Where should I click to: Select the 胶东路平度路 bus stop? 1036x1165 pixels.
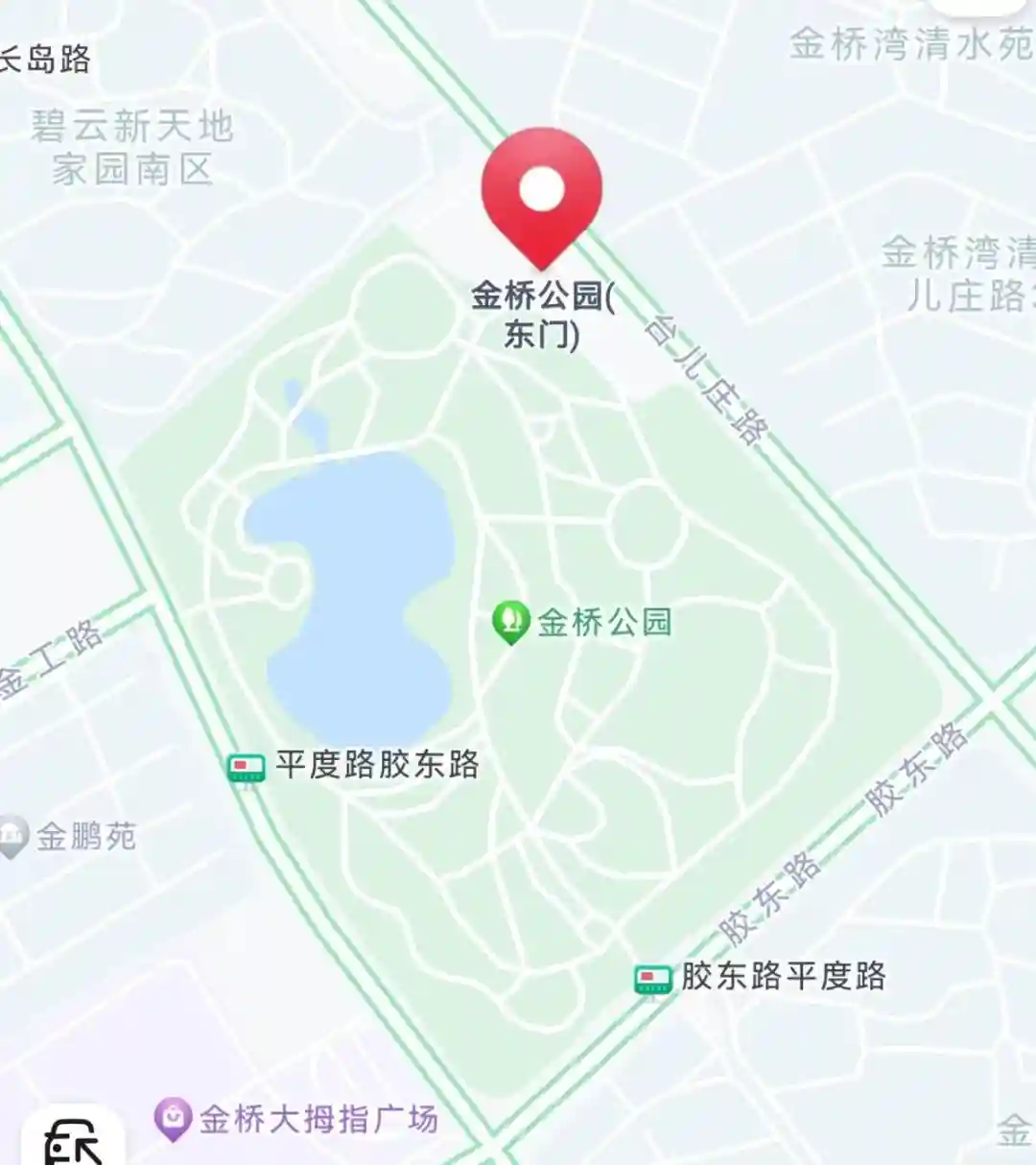click(653, 980)
